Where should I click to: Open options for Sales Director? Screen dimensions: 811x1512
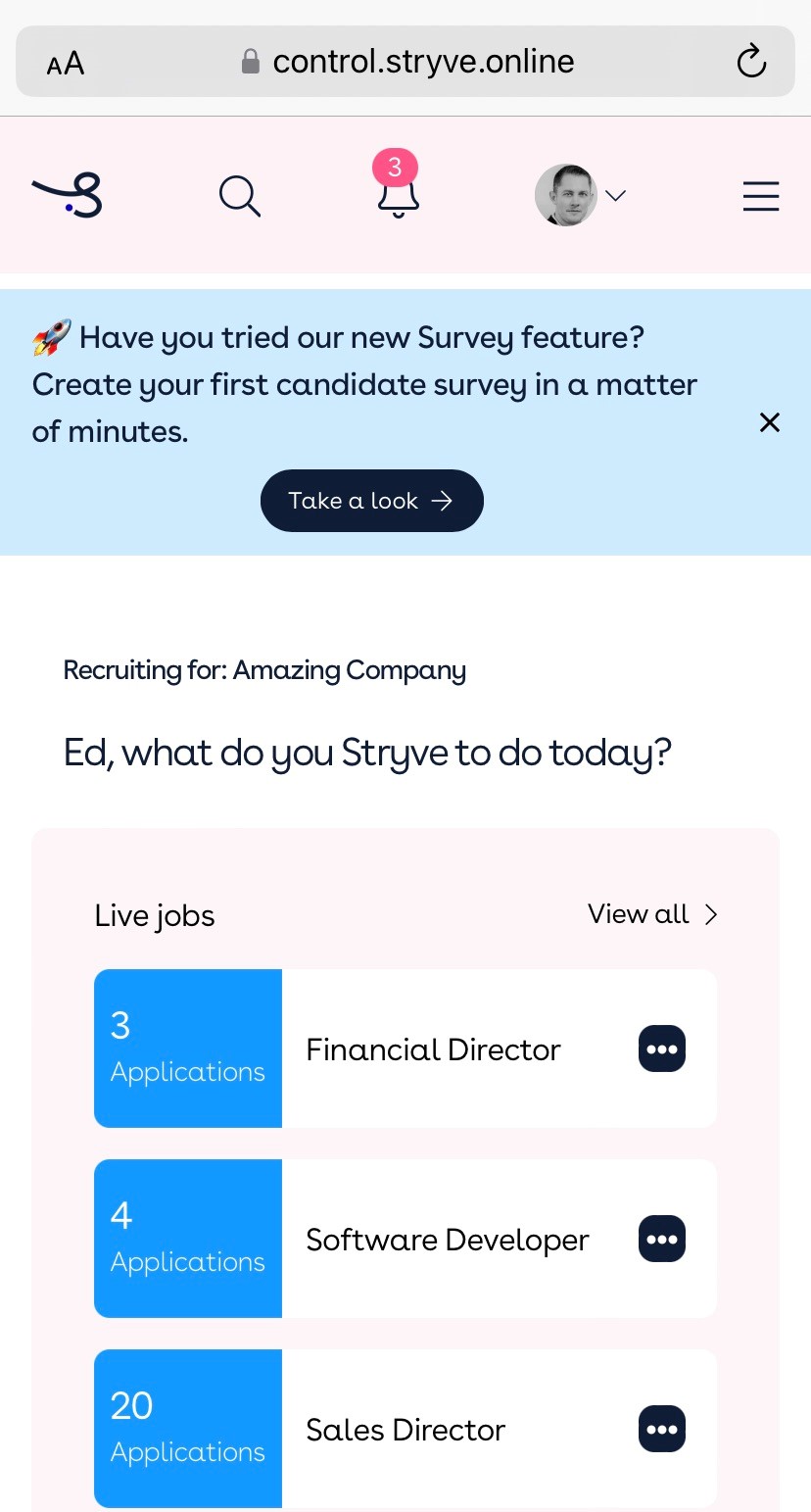(x=662, y=1429)
